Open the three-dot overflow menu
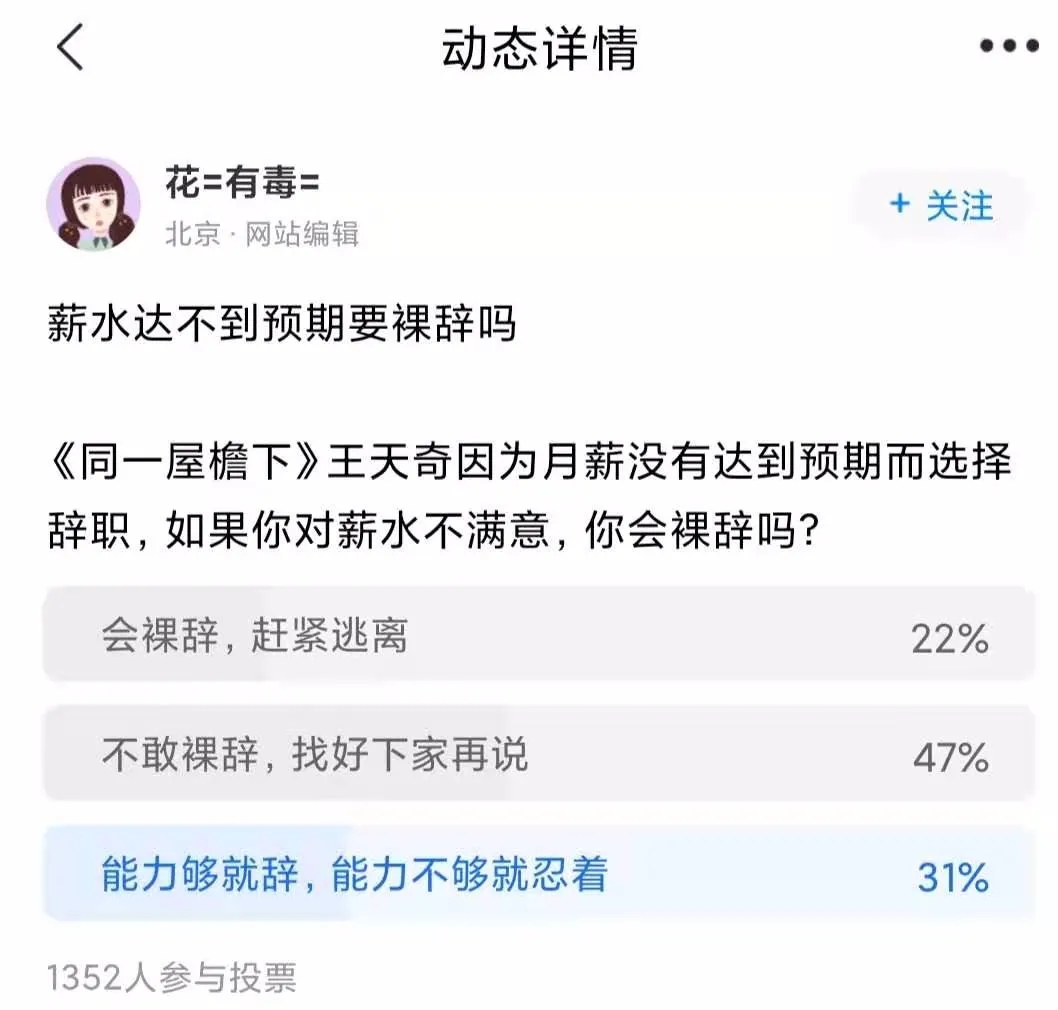 click(x=1008, y=47)
